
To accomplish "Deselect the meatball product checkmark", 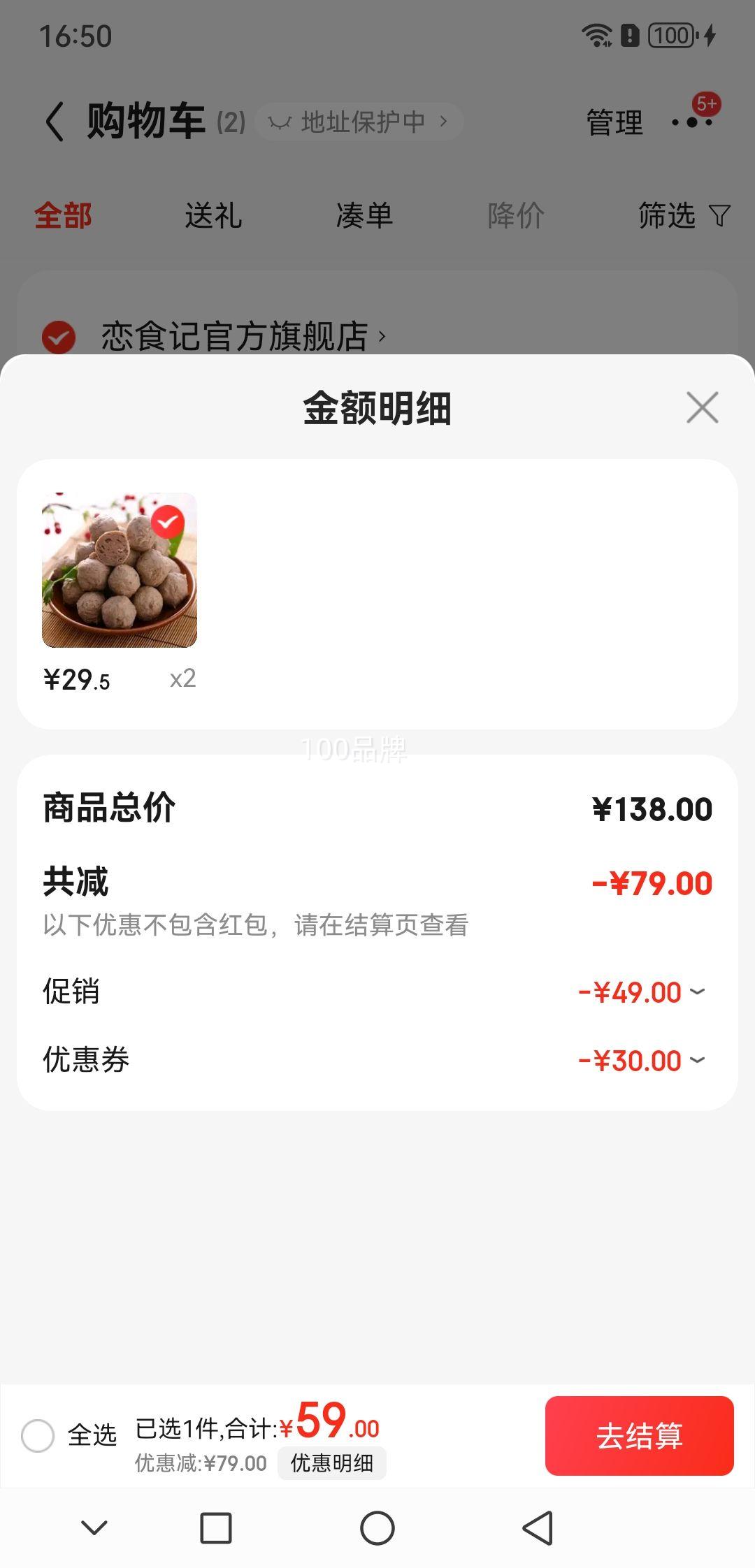I will (166, 520).
